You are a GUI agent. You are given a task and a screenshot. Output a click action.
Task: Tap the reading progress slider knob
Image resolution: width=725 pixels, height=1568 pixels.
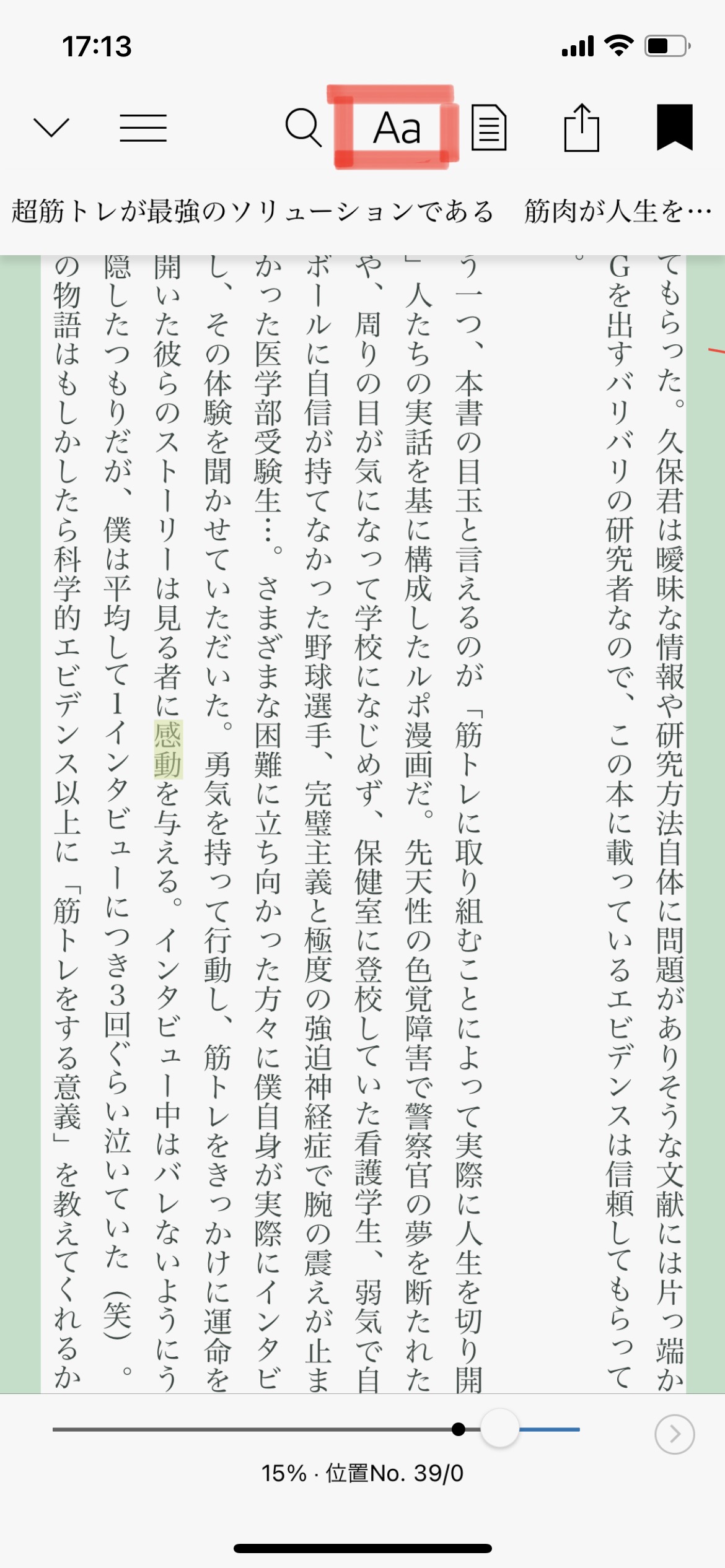pyautogui.click(x=499, y=1429)
